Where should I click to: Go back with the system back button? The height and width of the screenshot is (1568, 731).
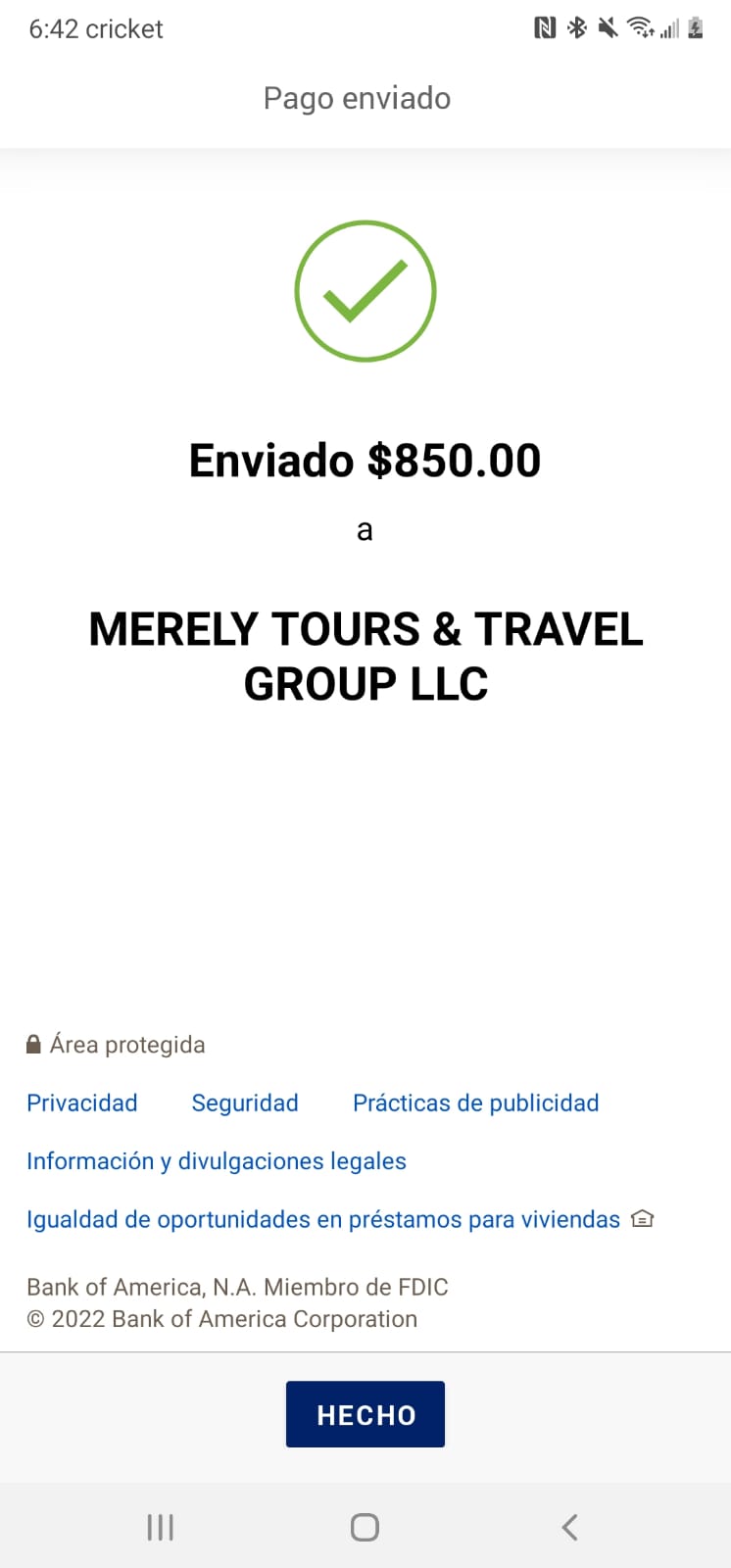[x=569, y=1527]
